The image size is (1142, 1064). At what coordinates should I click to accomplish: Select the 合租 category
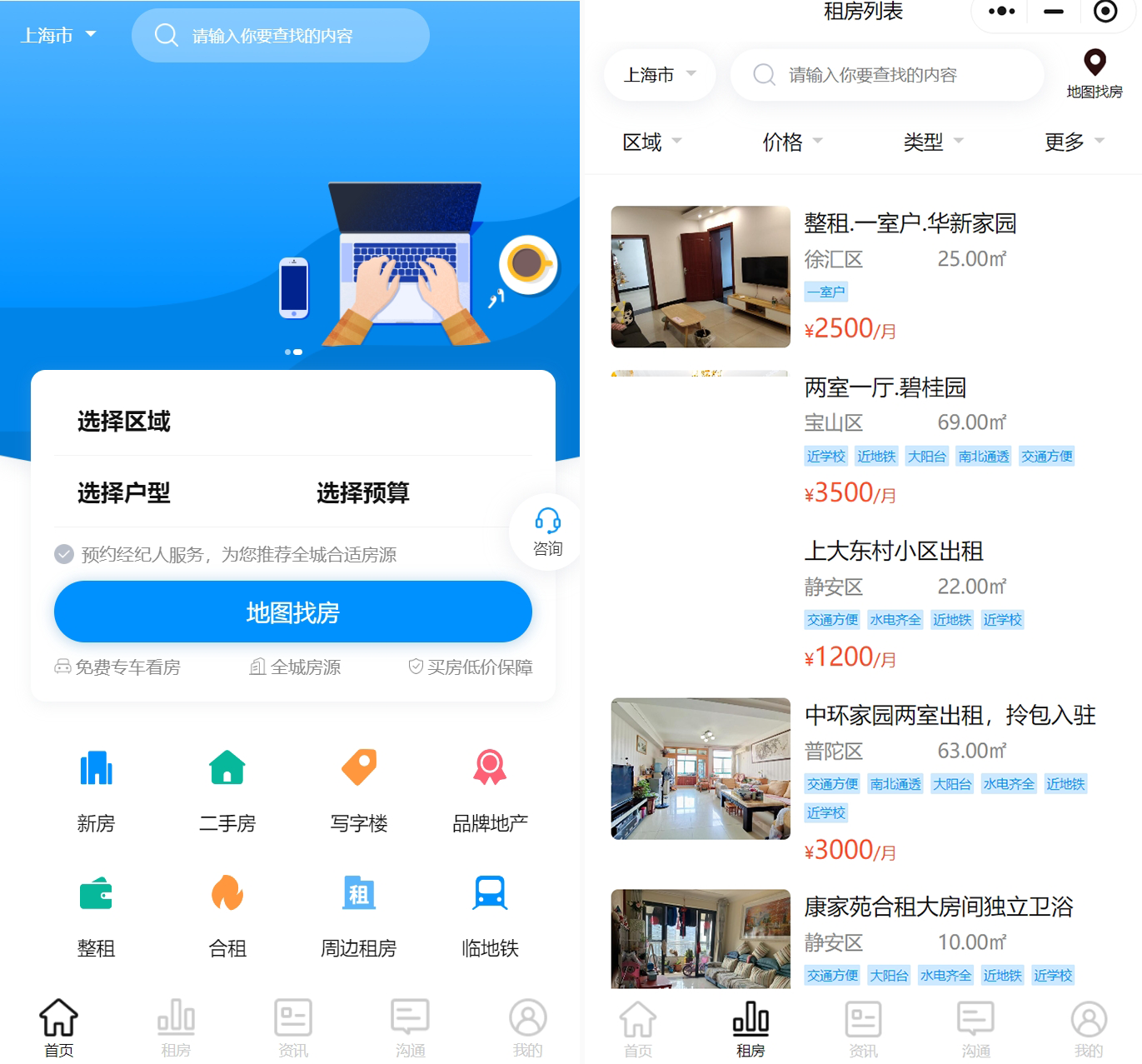click(x=227, y=913)
